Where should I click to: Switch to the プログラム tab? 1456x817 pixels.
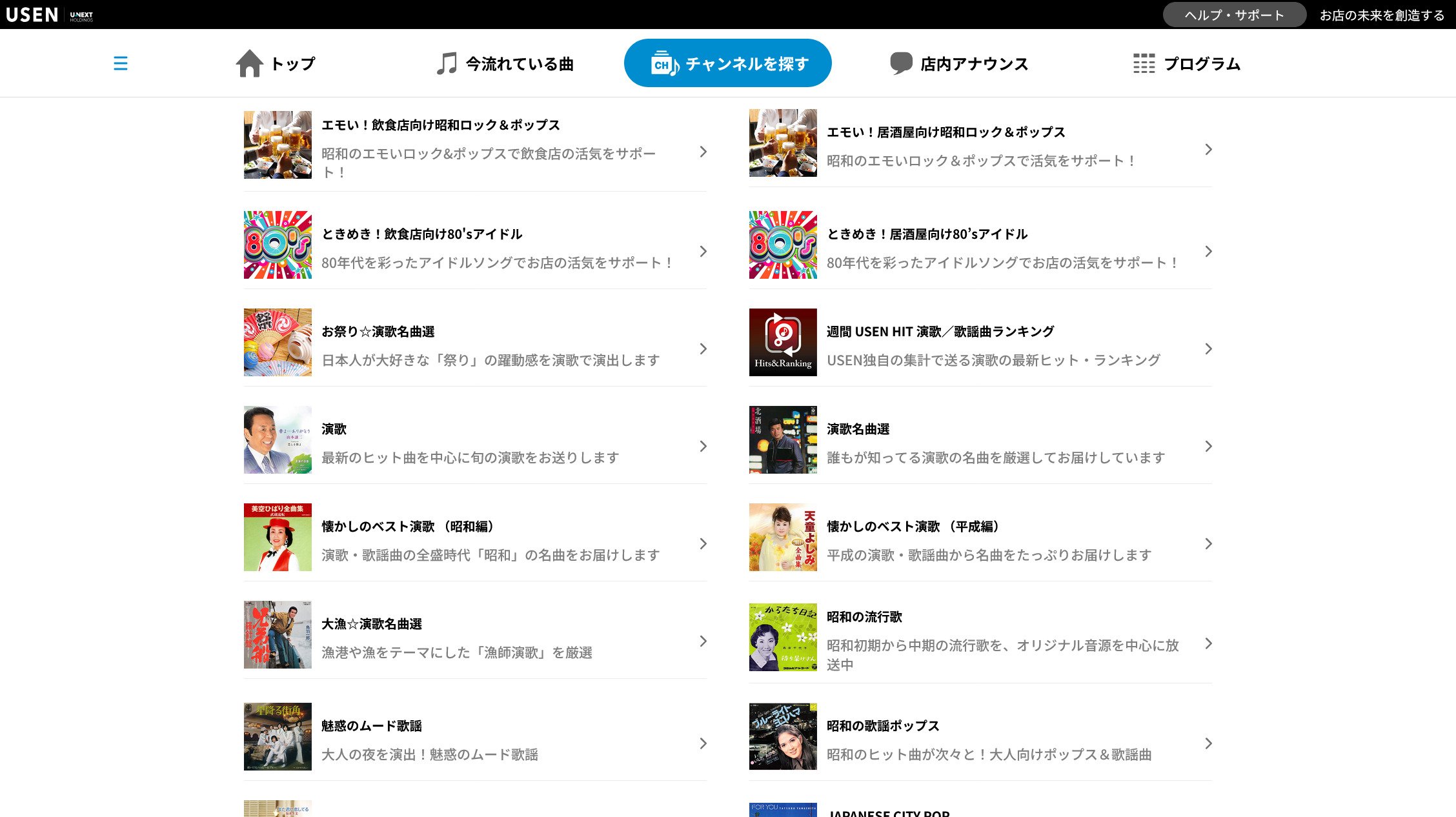[x=1187, y=63]
